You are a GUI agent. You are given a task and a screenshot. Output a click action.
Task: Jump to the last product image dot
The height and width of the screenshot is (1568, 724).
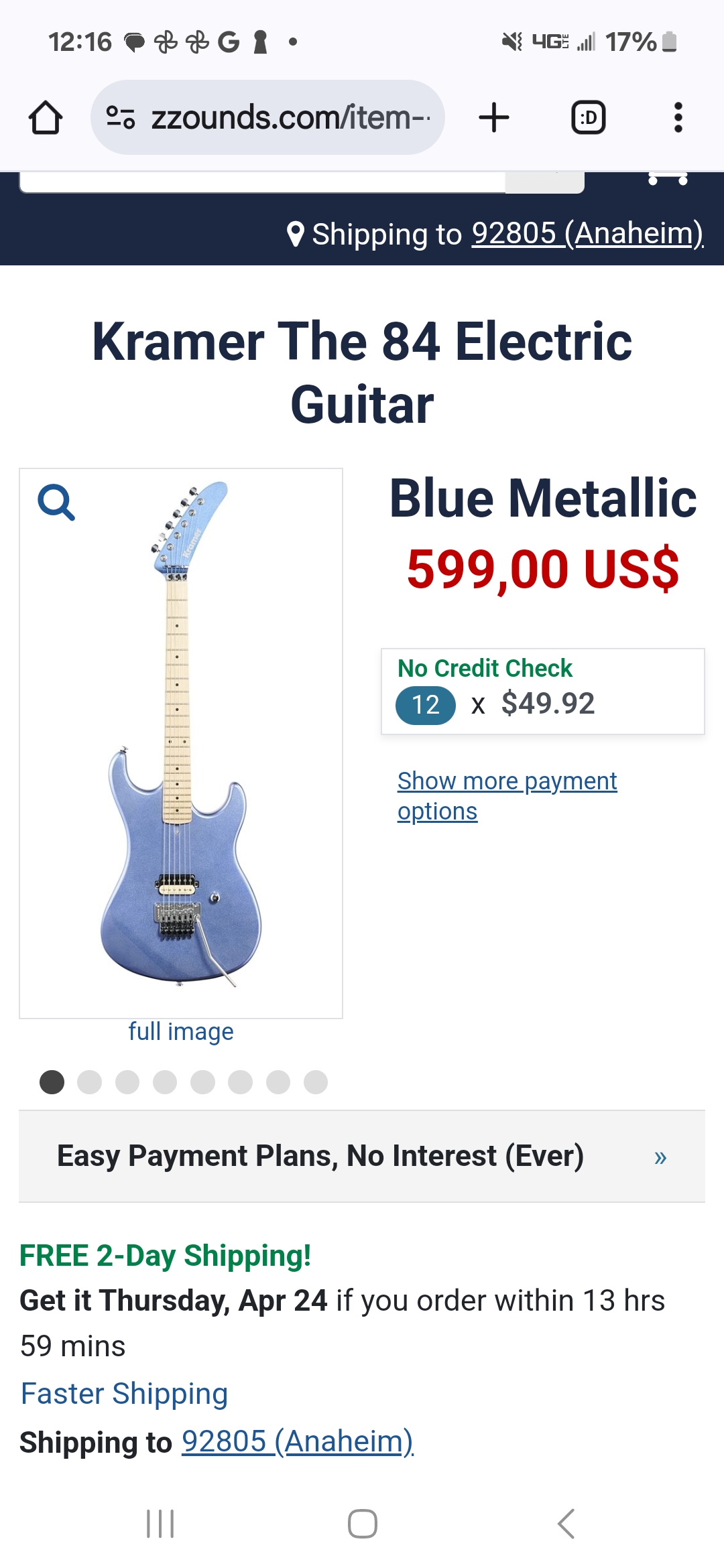316,1082
